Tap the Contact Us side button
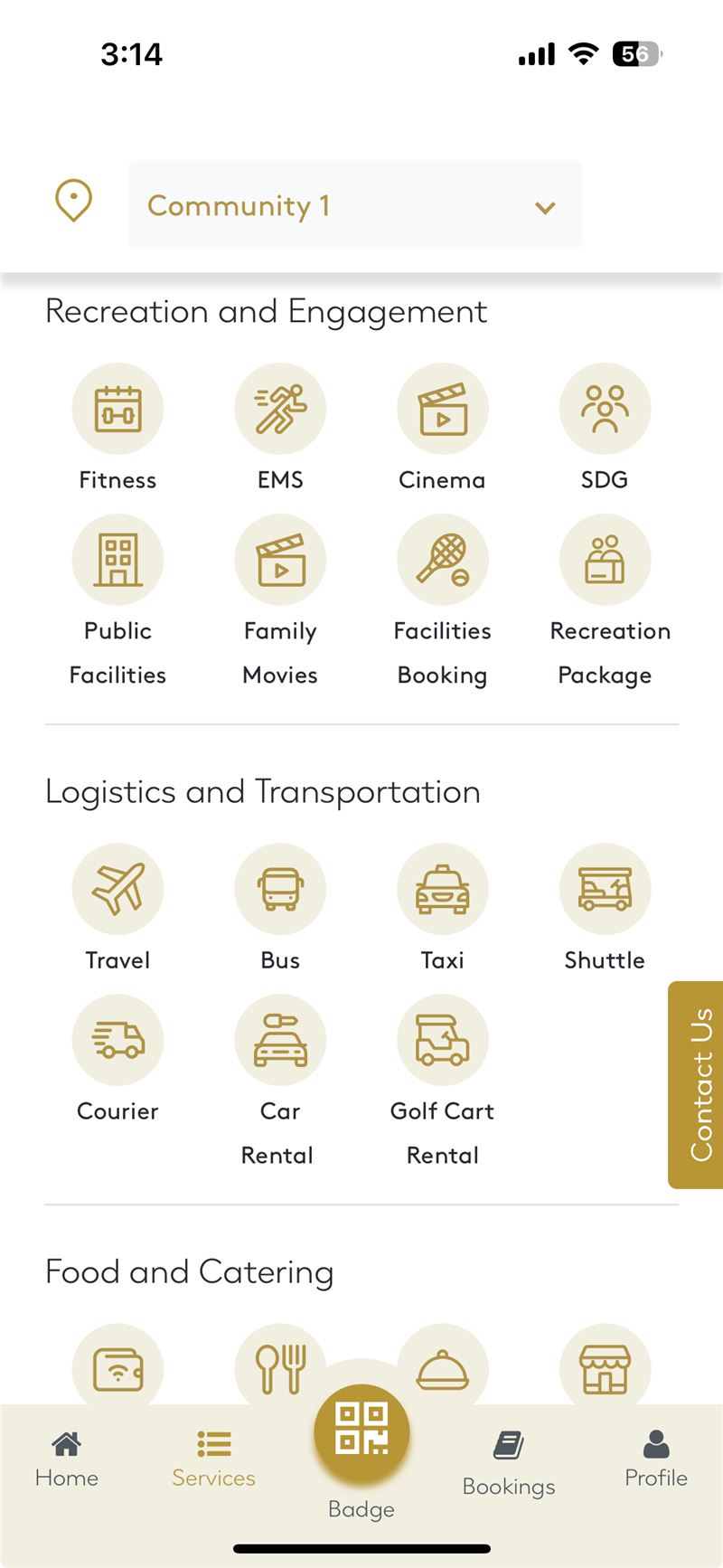723x1568 pixels. pos(696,1084)
